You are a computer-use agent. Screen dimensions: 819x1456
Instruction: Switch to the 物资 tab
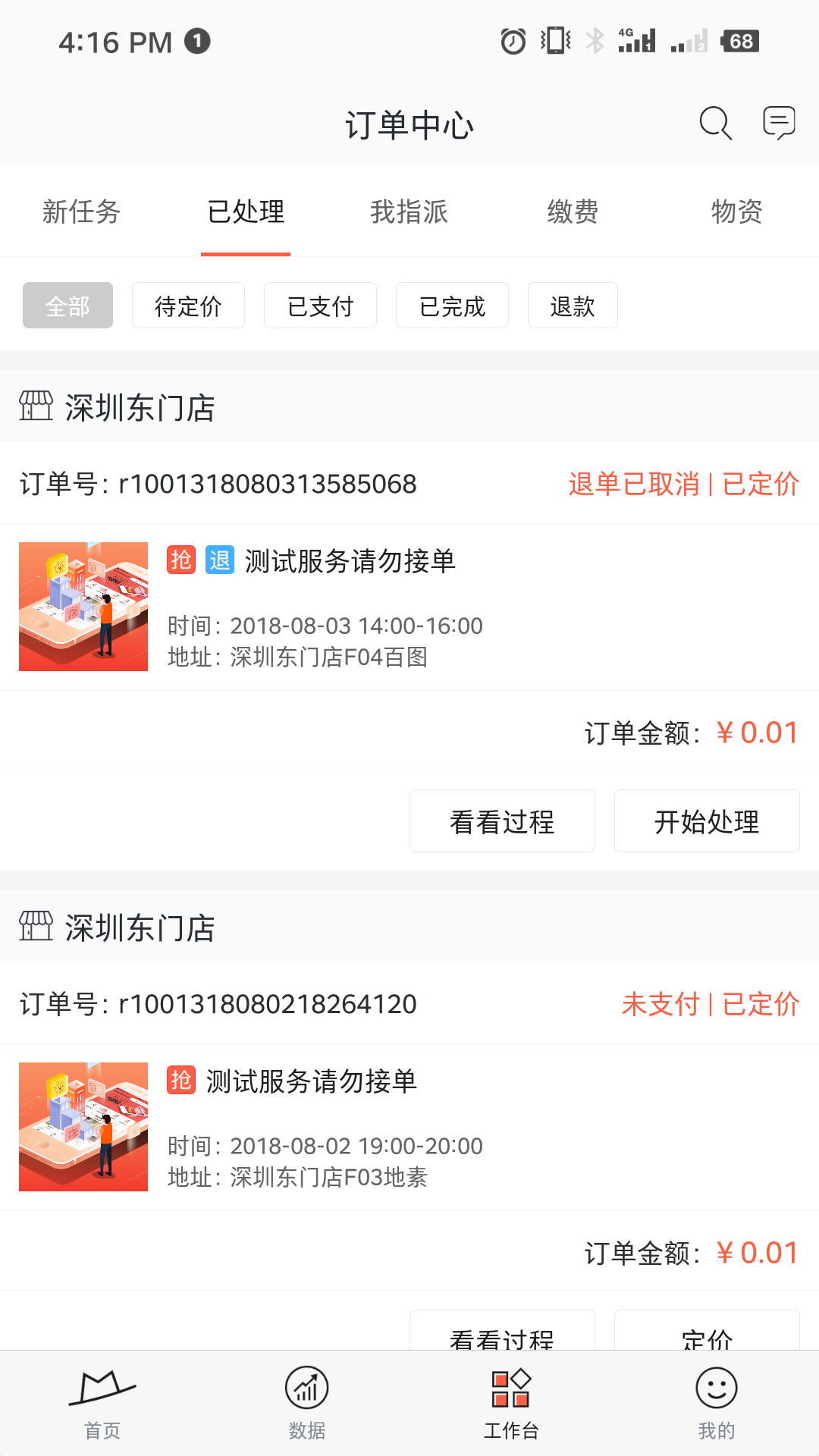(x=737, y=212)
